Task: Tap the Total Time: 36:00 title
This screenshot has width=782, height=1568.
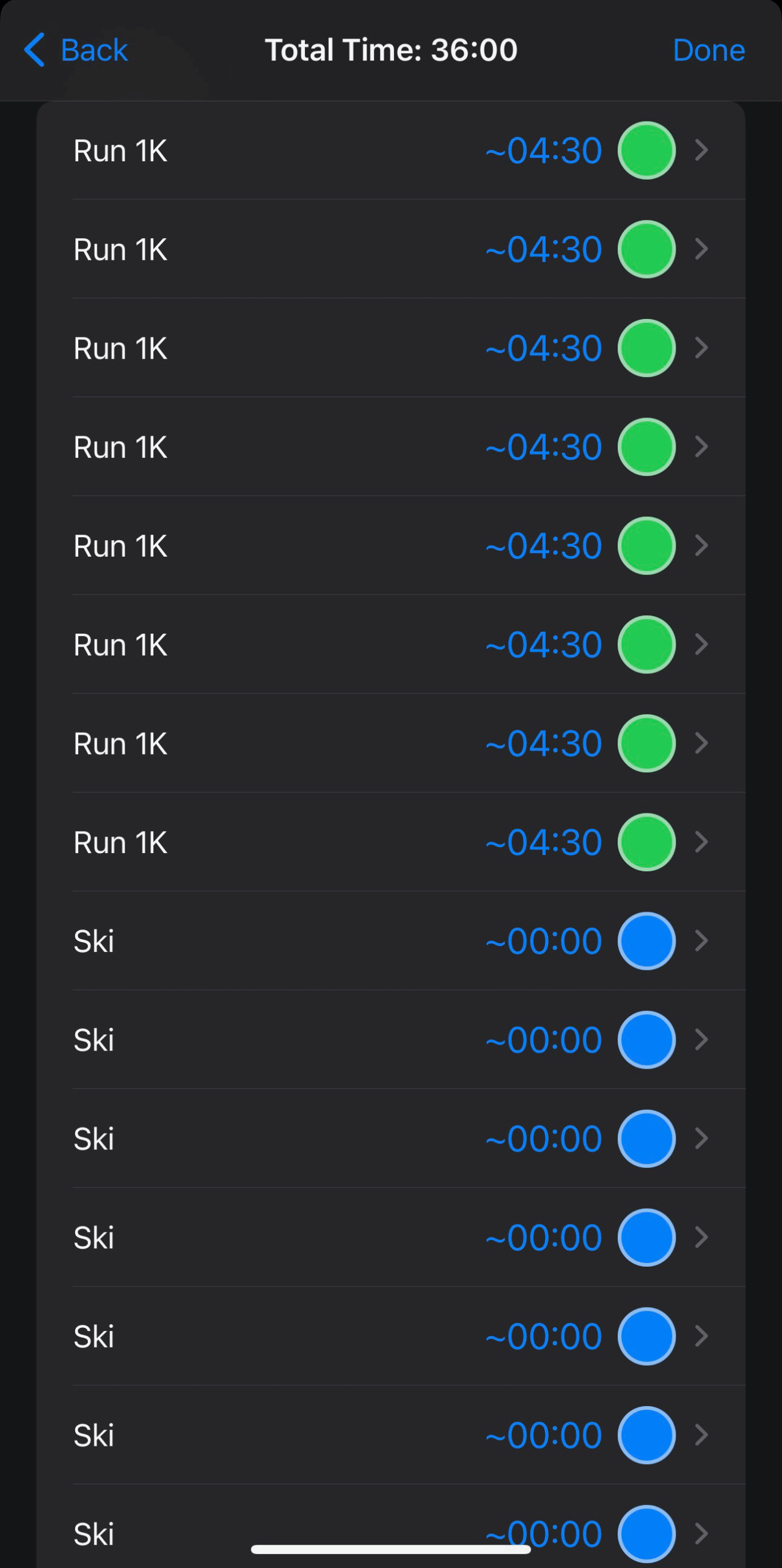Action: (391, 49)
